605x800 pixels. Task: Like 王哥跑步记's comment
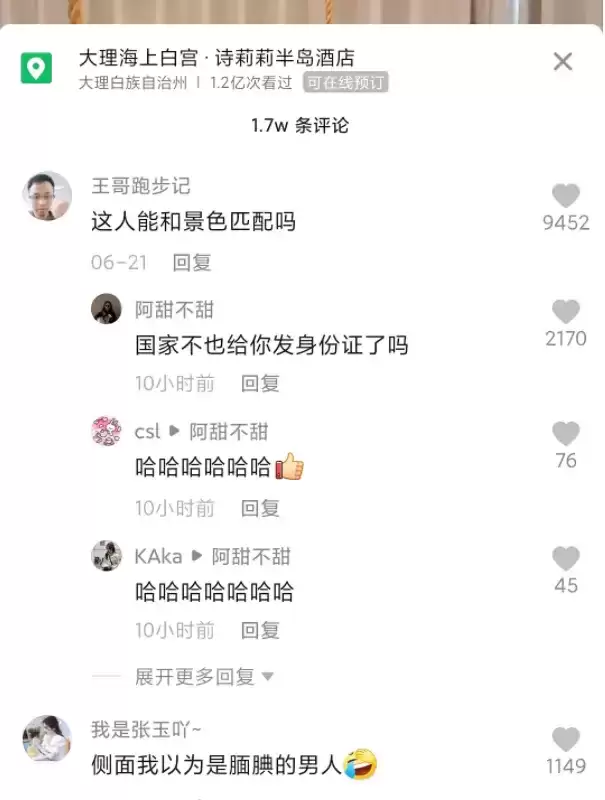[x=566, y=196]
